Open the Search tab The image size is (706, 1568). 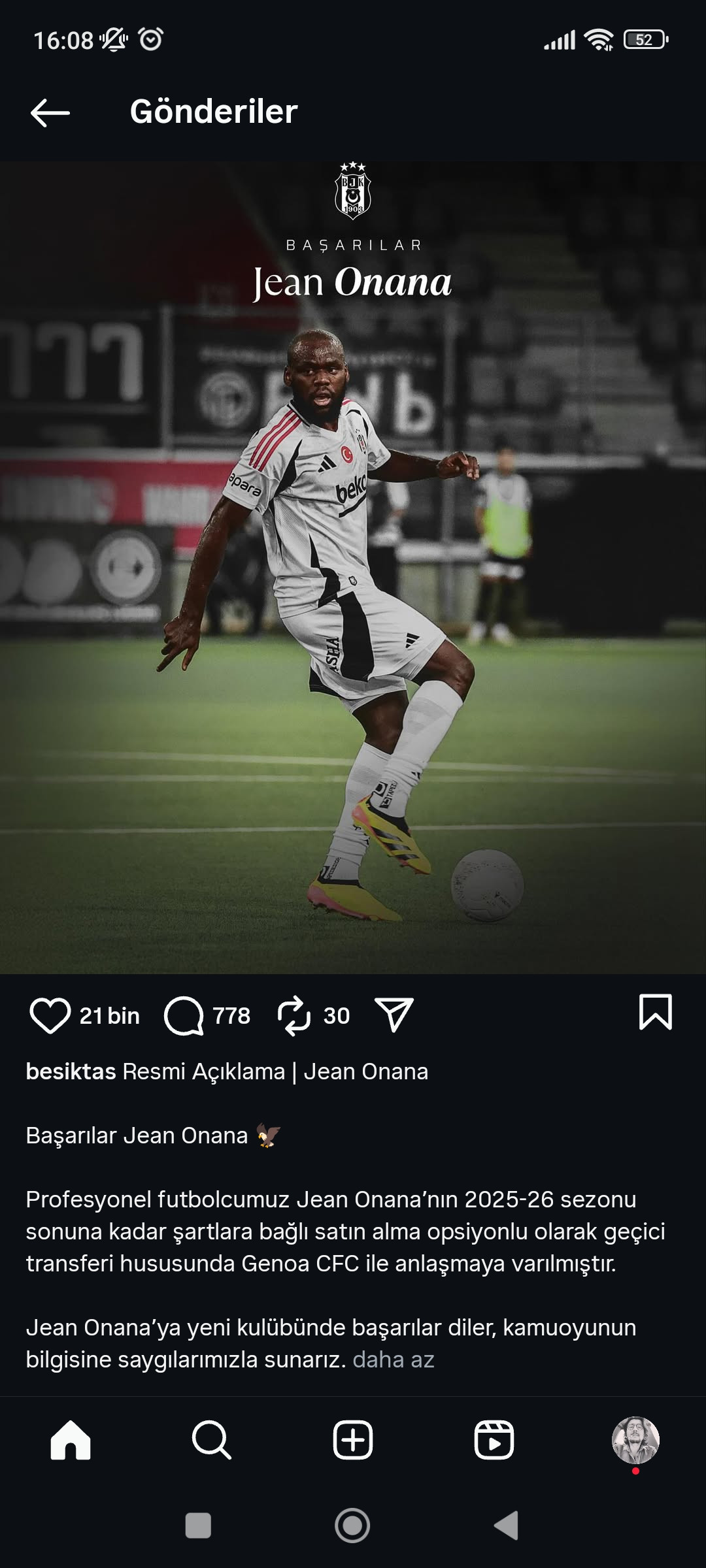tap(212, 1440)
